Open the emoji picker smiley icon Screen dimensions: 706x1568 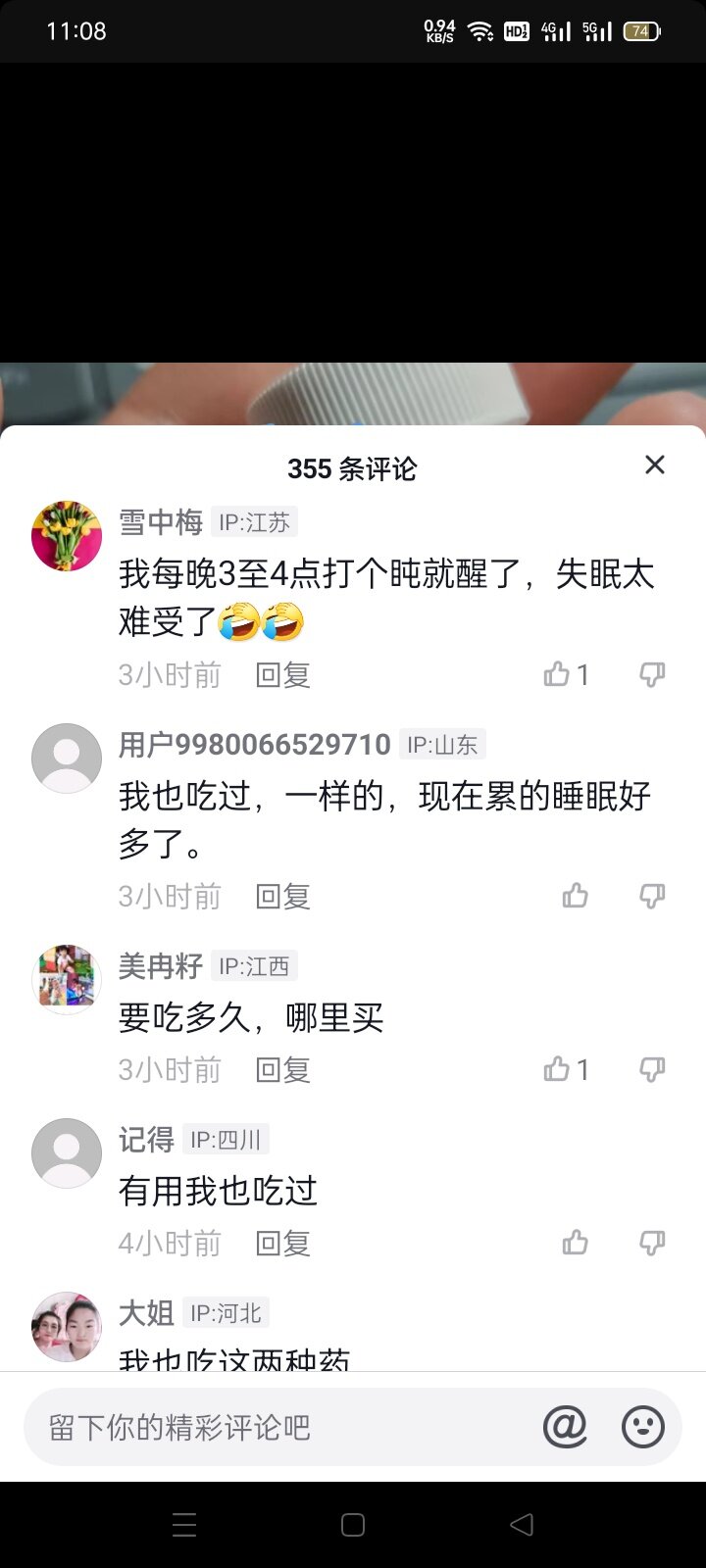(x=643, y=1427)
